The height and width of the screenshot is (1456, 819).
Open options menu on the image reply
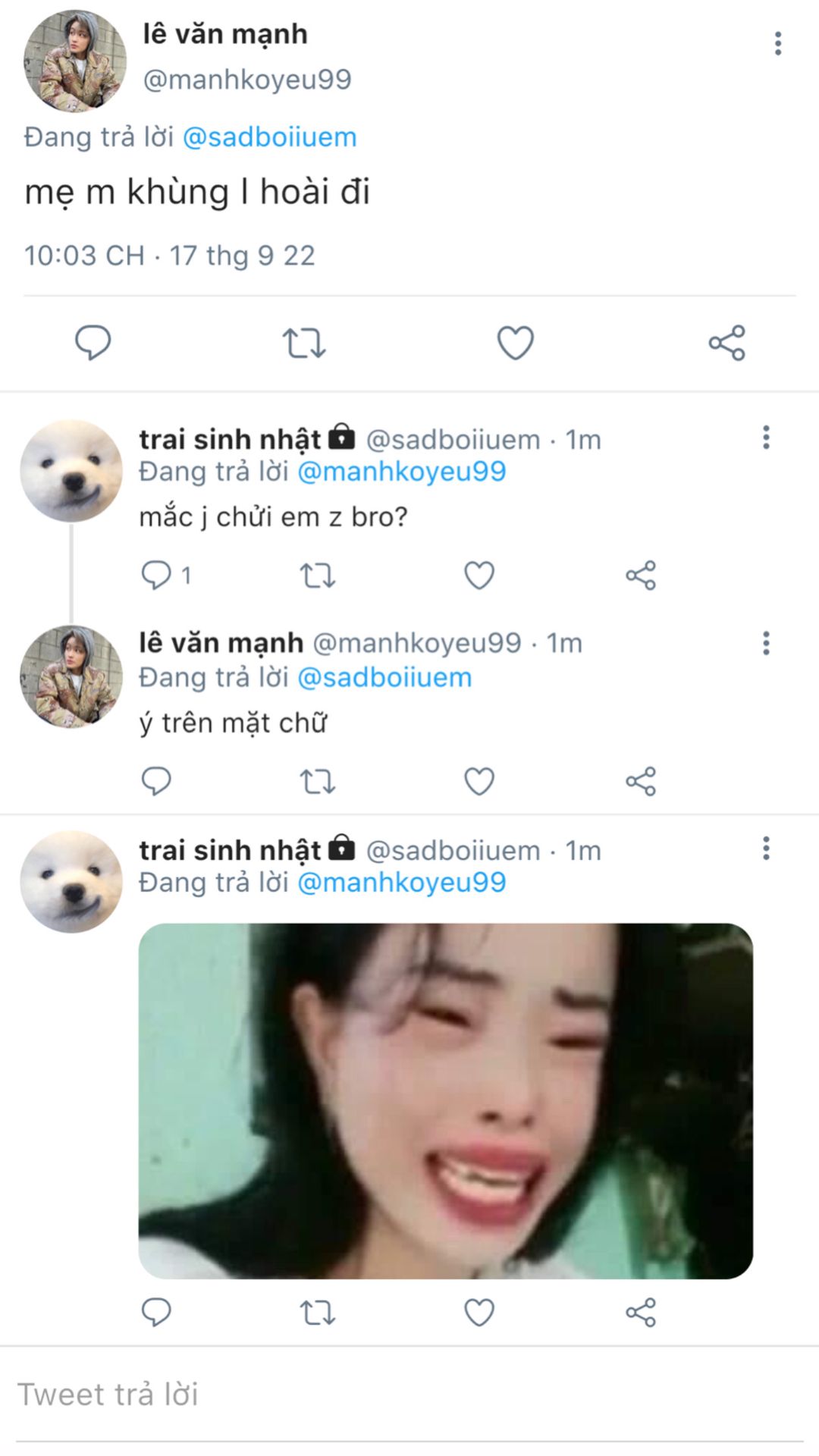click(x=767, y=849)
